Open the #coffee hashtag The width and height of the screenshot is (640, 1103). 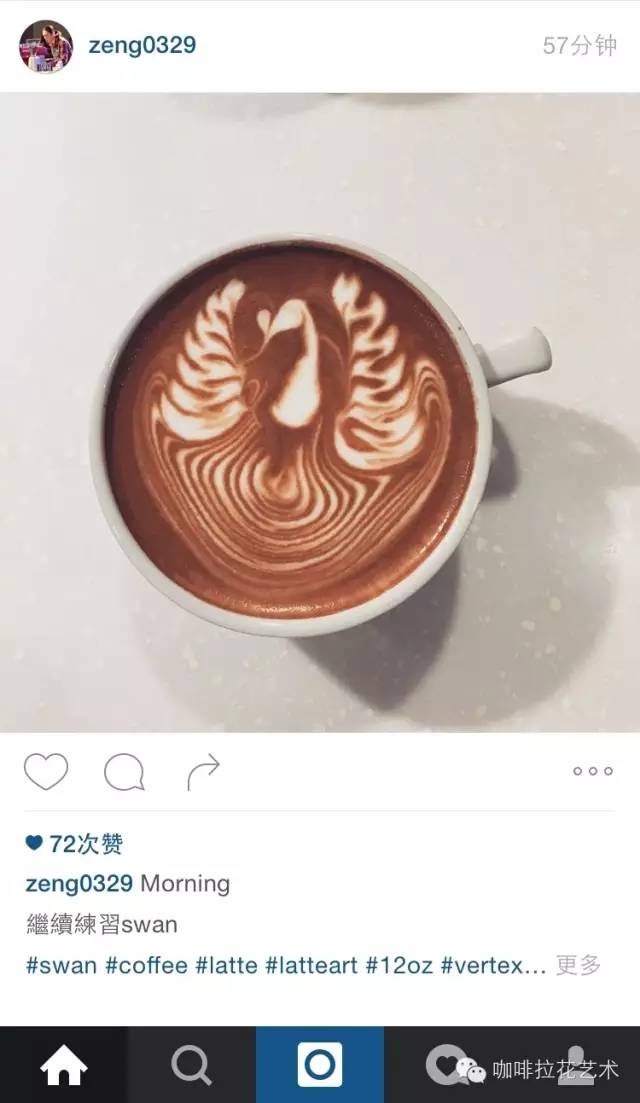[146, 965]
